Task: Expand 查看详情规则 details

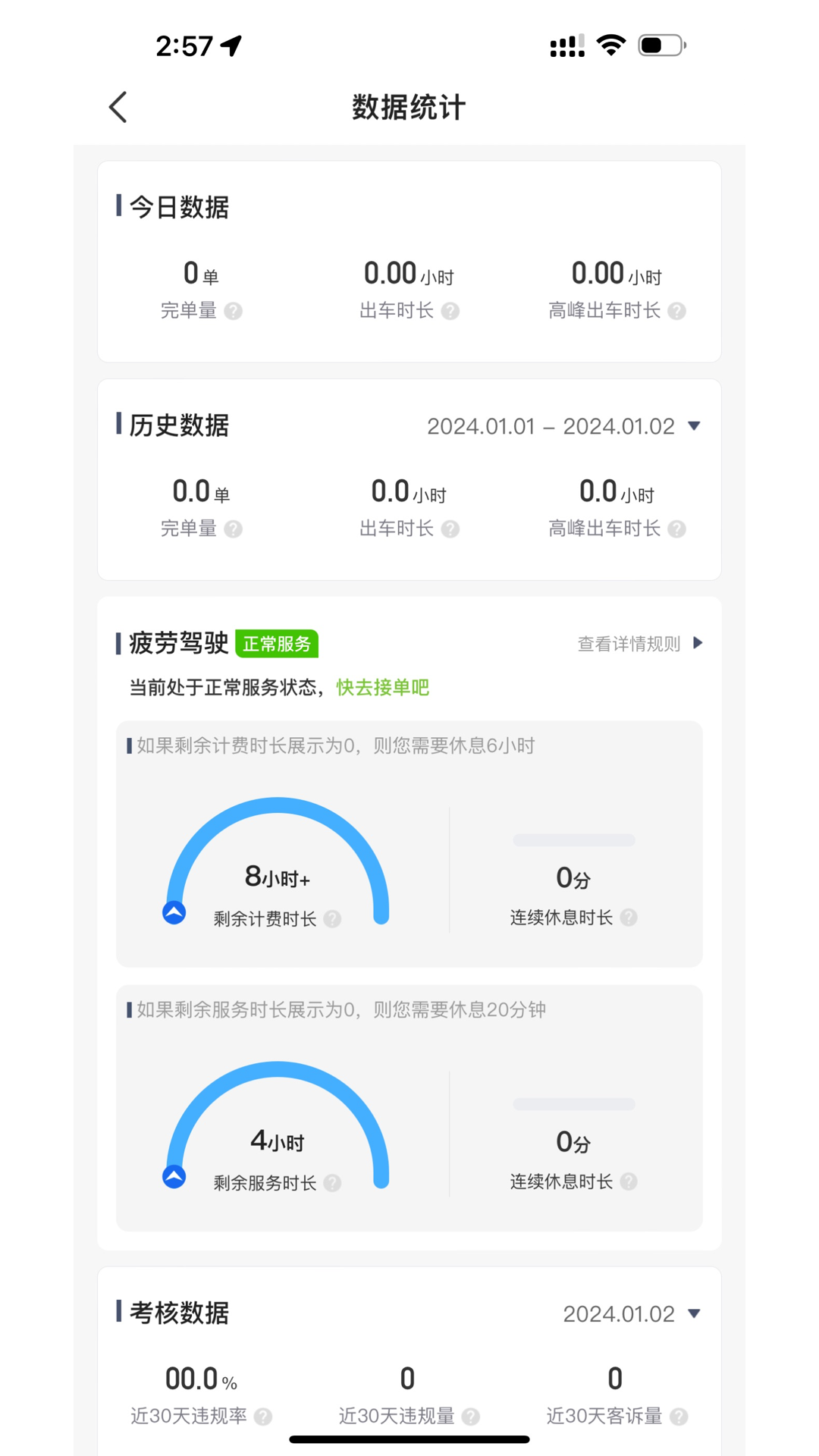Action: point(639,643)
